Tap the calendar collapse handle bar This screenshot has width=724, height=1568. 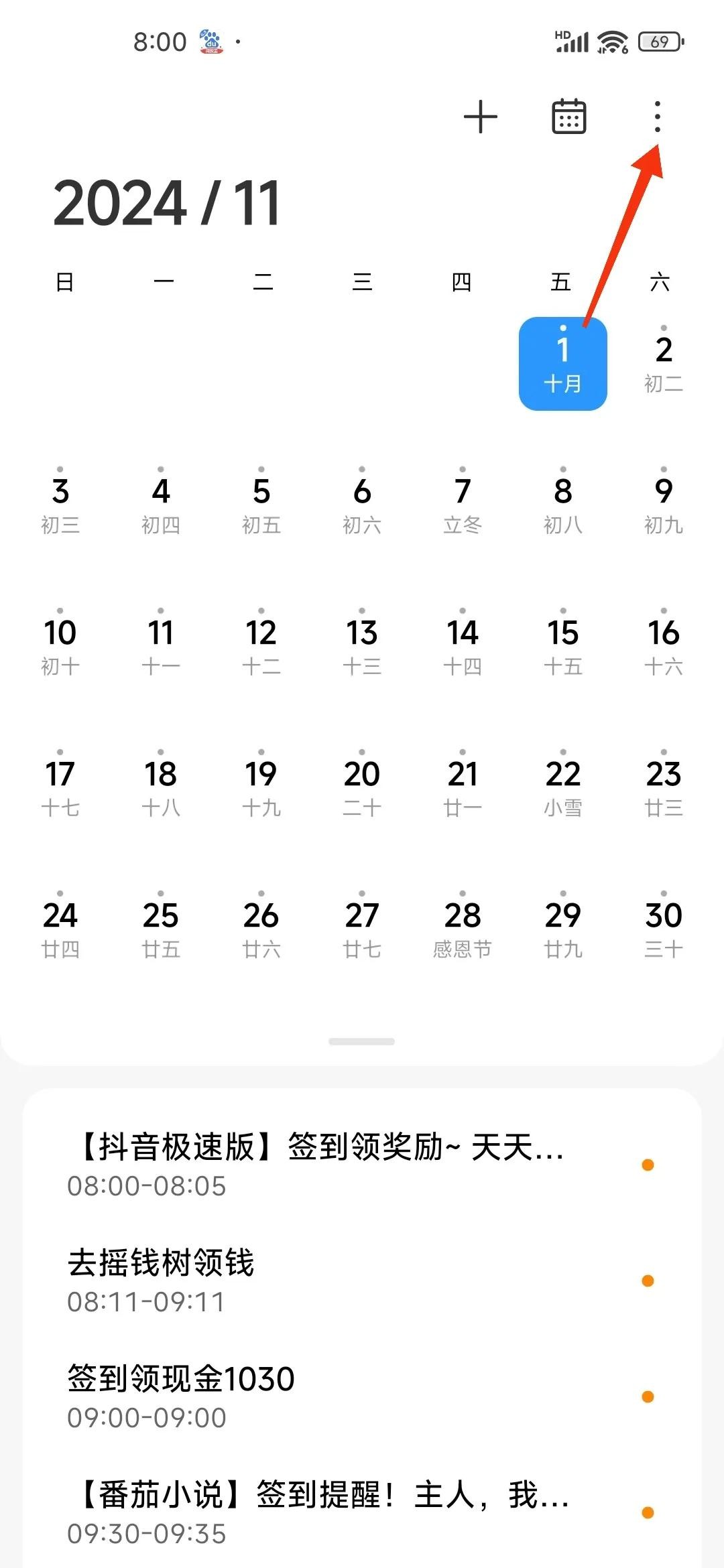tap(361, 1041)
